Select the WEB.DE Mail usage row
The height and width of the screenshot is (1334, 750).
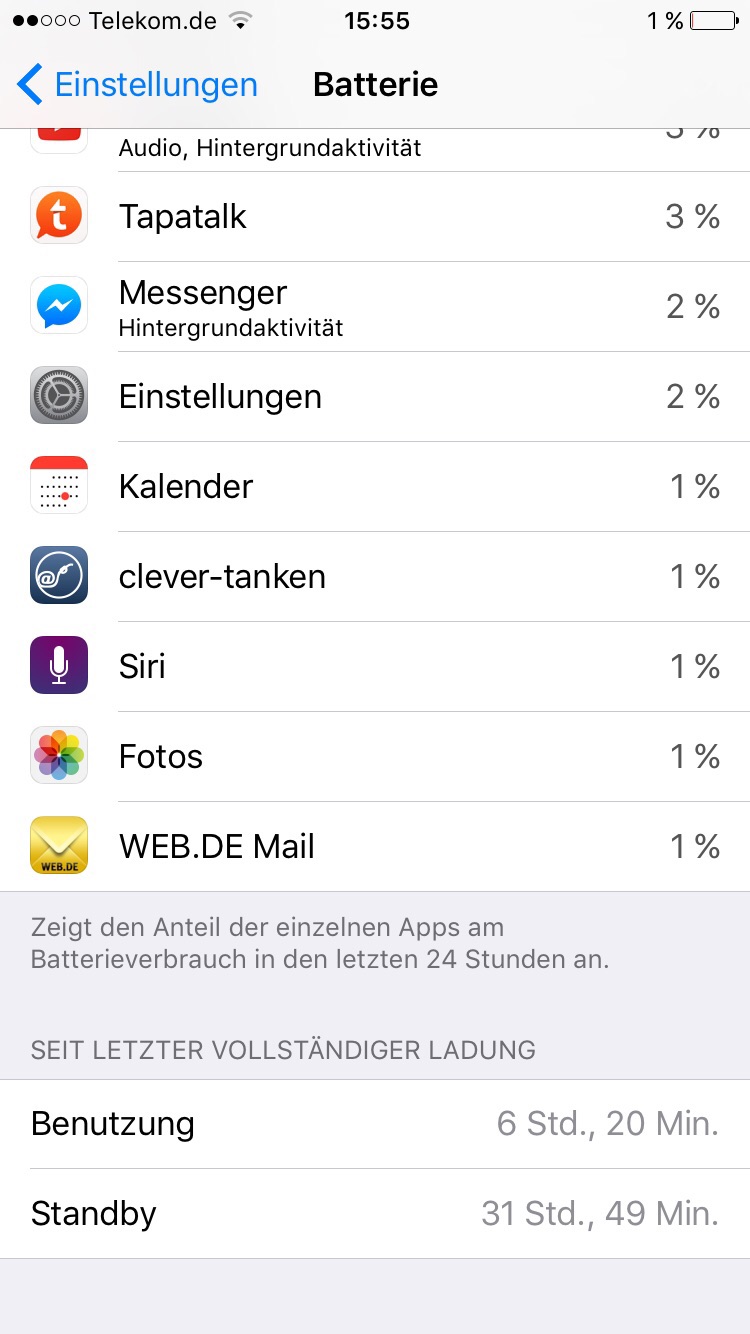tap(375, 847)
